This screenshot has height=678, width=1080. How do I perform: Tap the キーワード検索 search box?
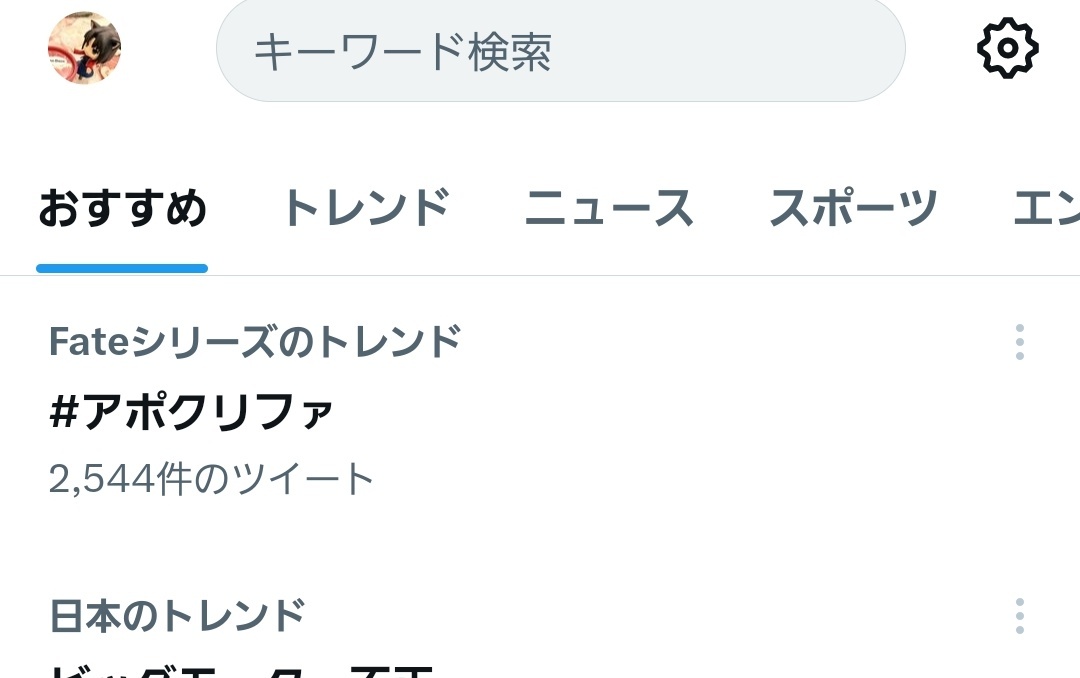tap(560, 50)
